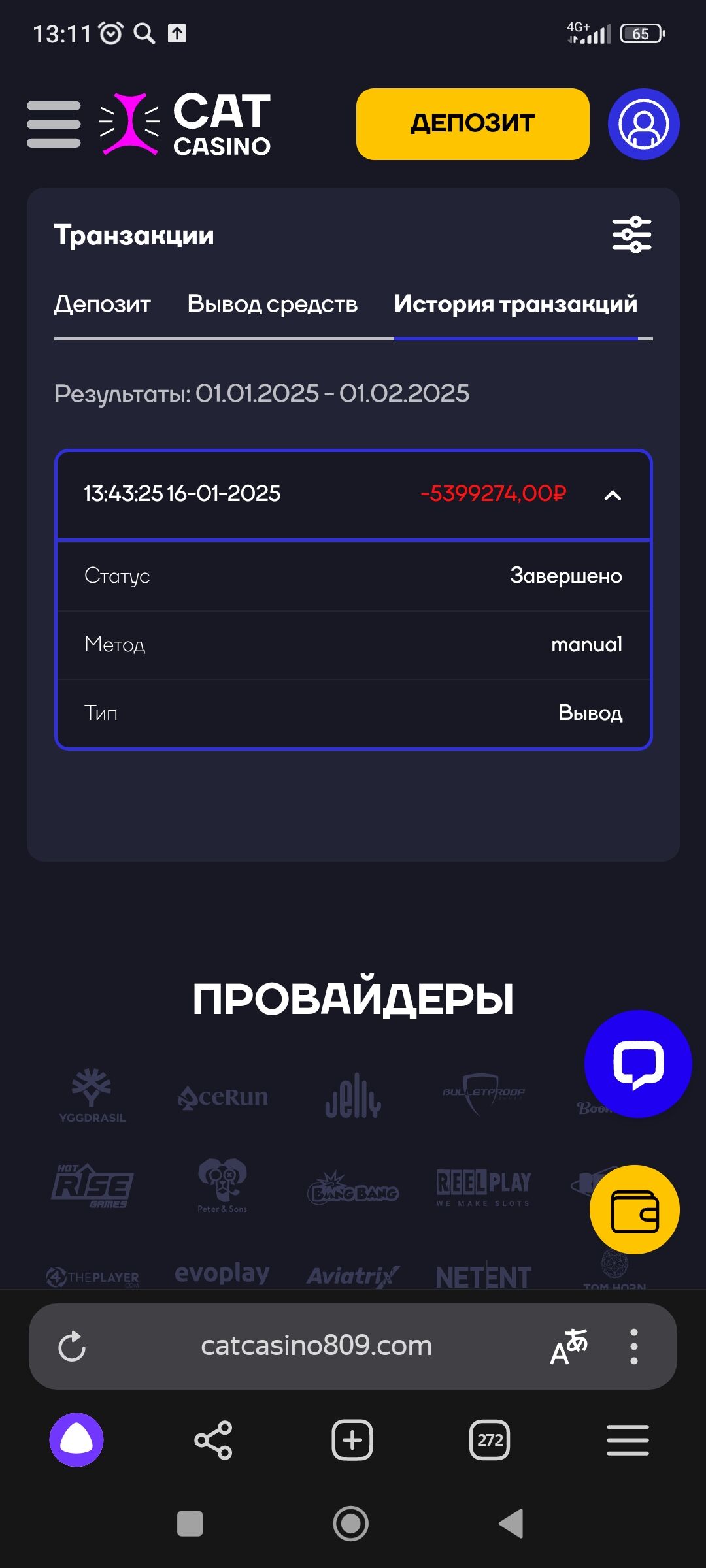The height and width of the screenshot is (1568, 706).
Task: Add a new browser tab
Action: [x=352, y=1440]
